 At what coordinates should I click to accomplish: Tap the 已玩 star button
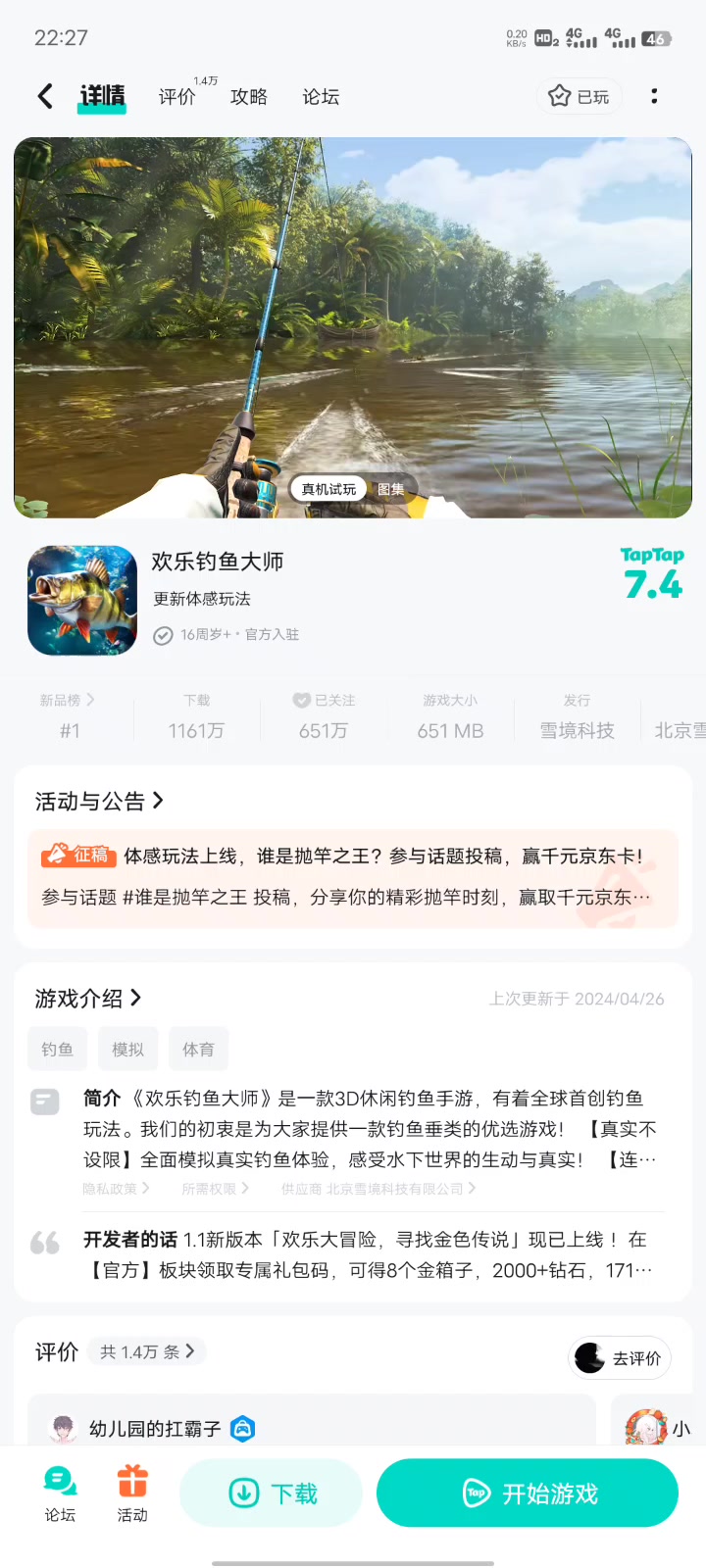pos(580,96)
